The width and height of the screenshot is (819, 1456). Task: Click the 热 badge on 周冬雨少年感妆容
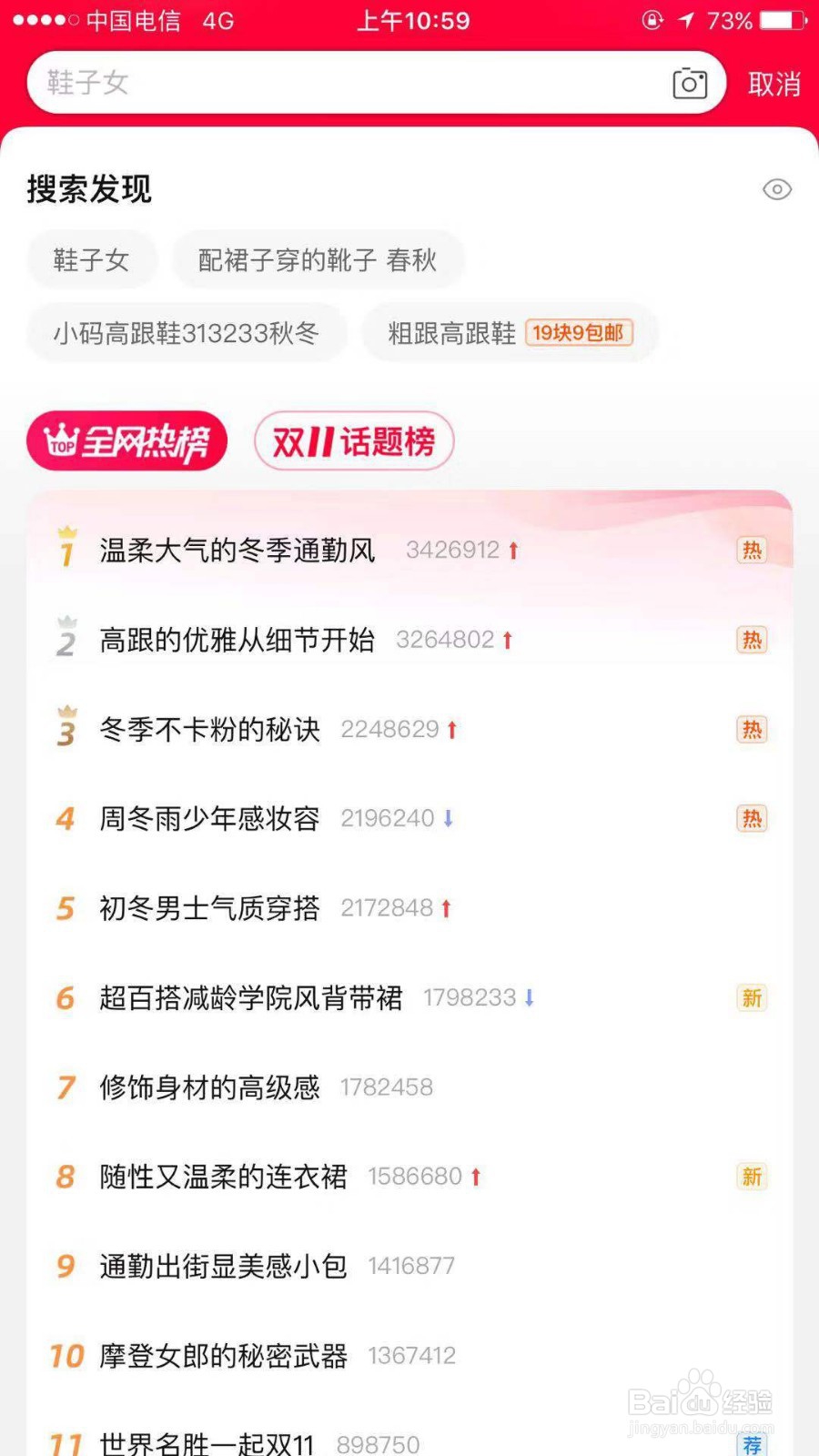[752, 818]
